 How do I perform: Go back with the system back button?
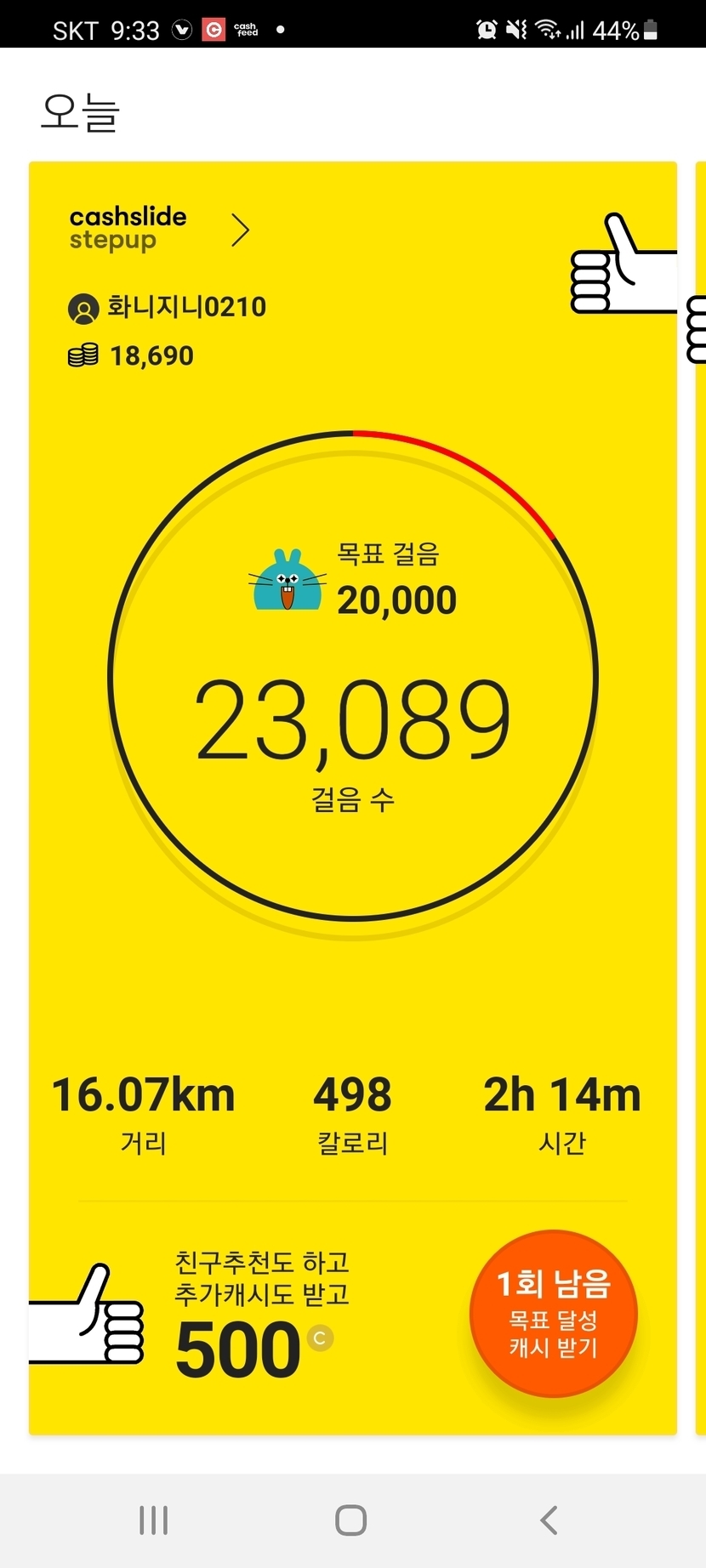(x=549, y=1520)
